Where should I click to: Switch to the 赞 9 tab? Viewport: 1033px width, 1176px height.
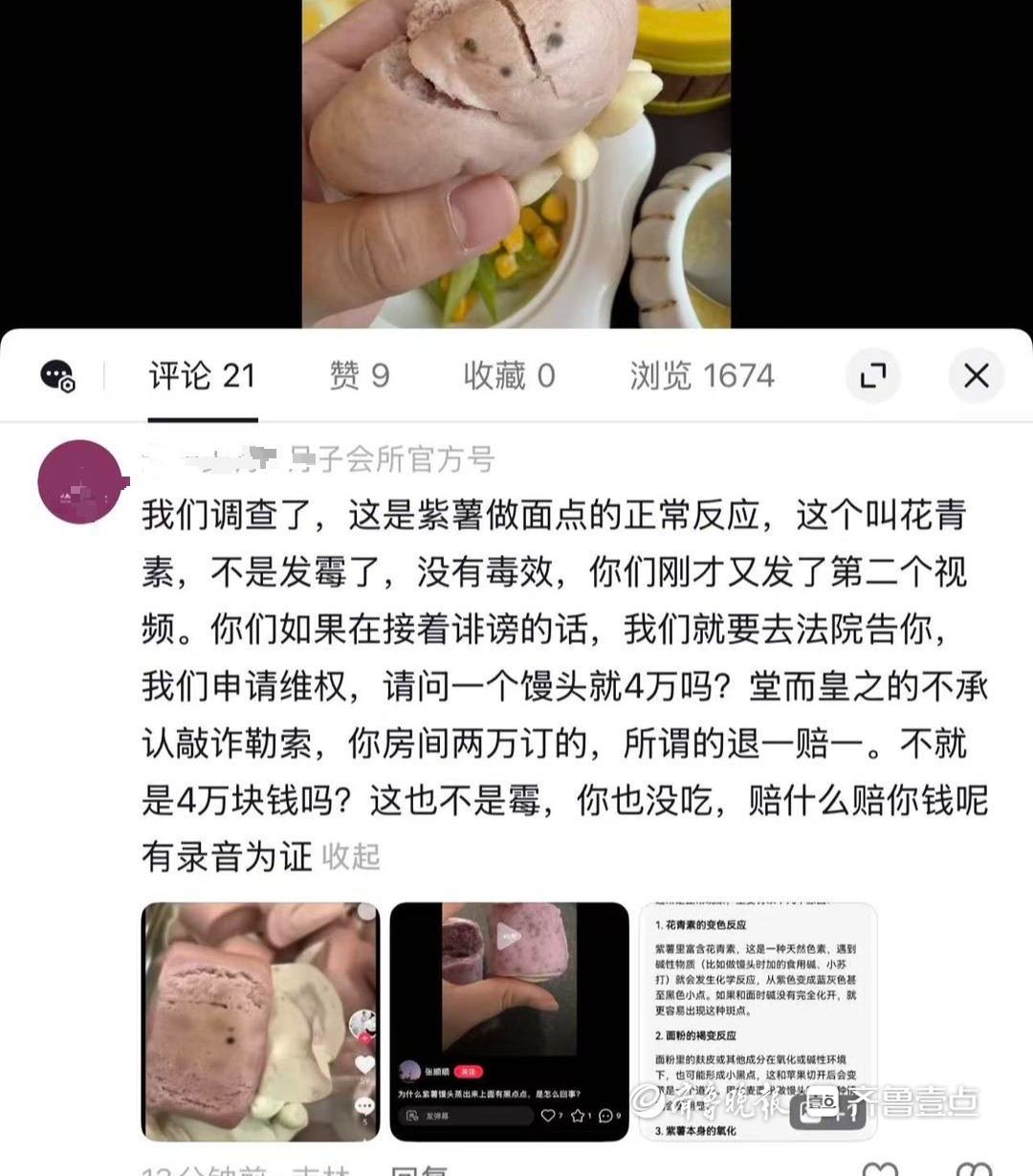coord(360,376)
